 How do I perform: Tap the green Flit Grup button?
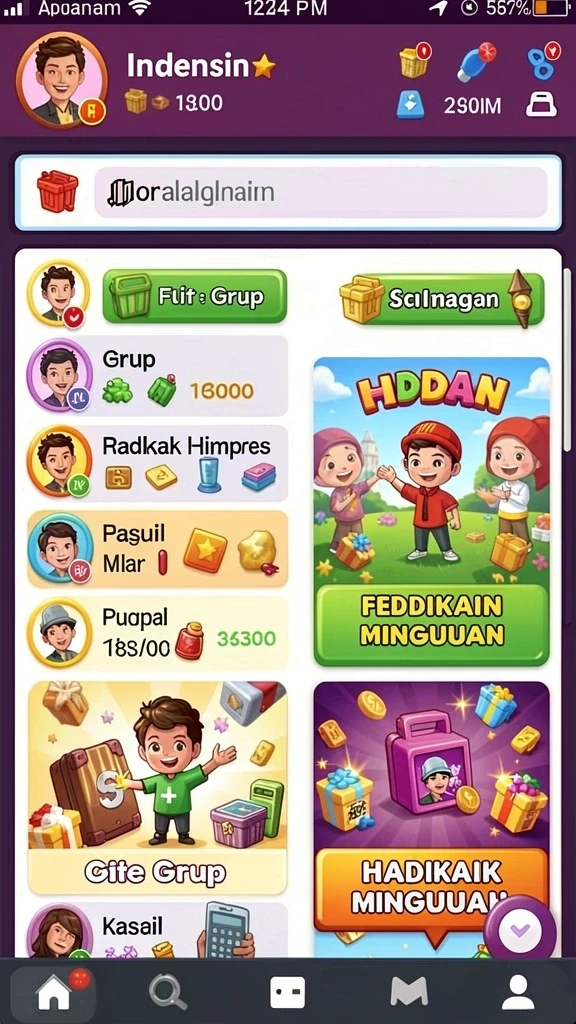(x=195, y=296)
